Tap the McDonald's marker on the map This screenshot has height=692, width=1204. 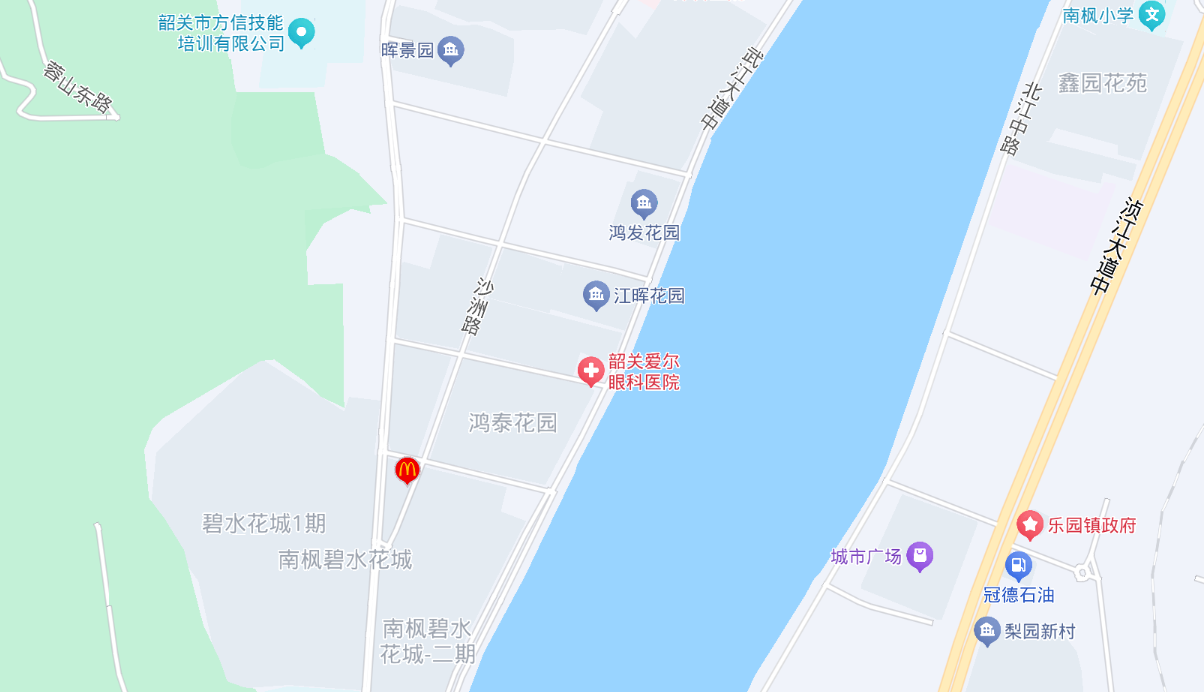point(407,469)
